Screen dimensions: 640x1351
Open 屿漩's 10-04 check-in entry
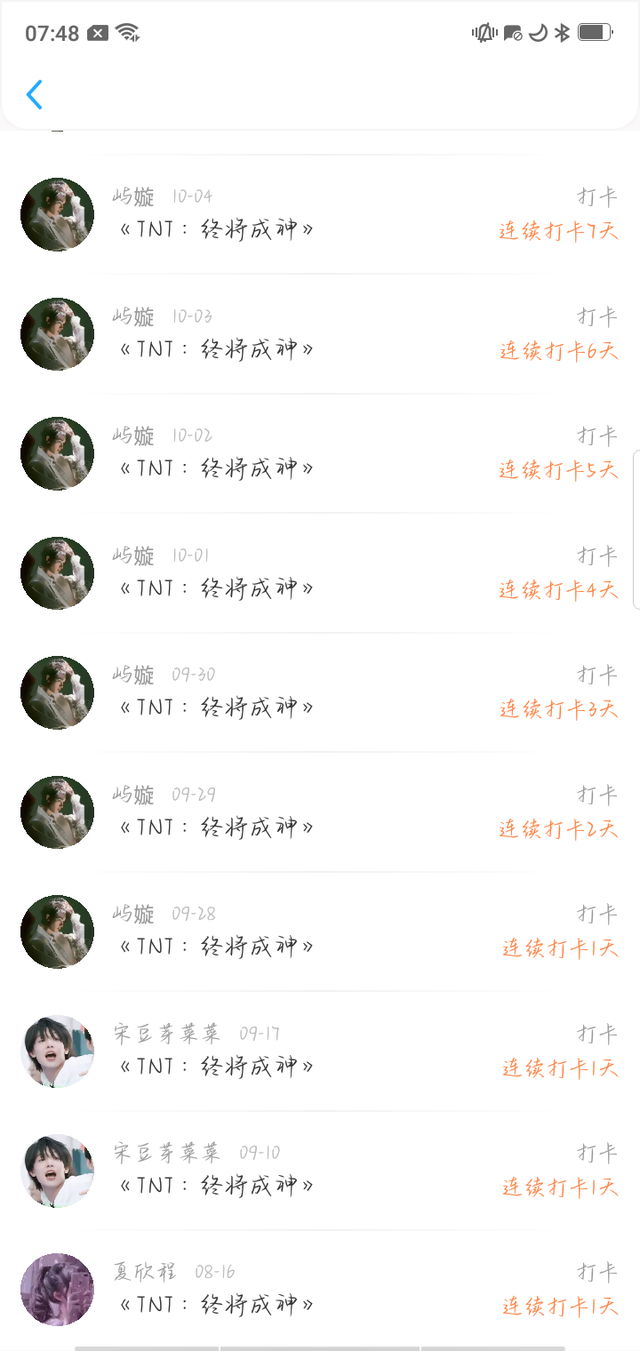(320, 214)
